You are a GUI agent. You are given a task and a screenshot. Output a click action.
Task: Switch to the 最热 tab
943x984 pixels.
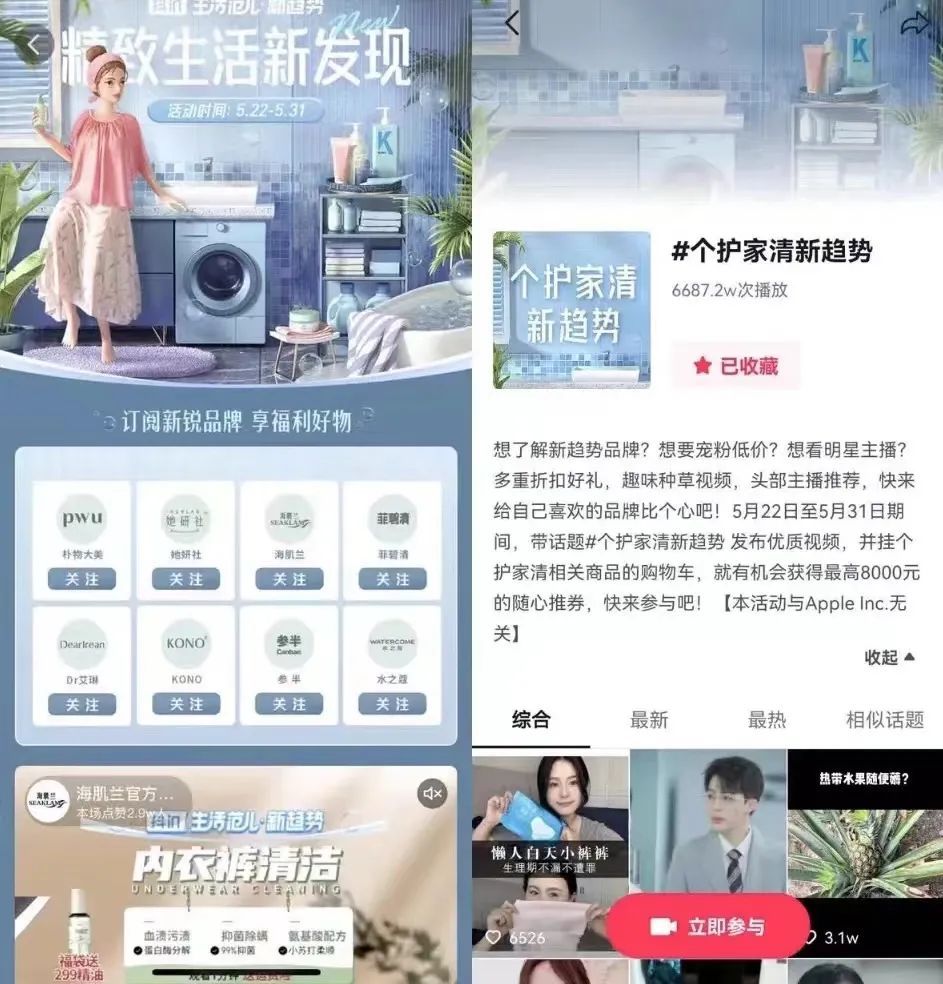pos(767,719)
